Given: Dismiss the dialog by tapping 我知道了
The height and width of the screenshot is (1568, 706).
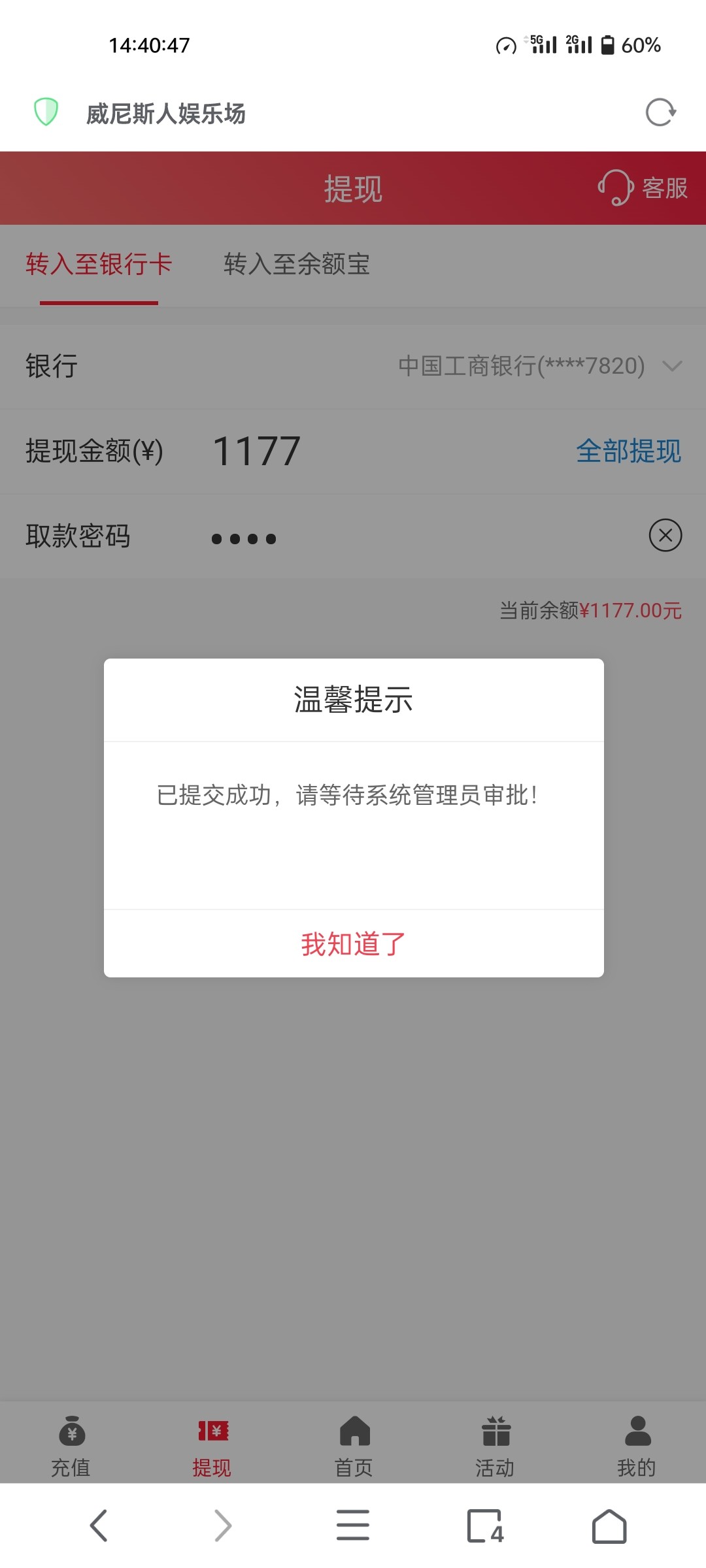Looking at the screenshot, I should point(353,942).
